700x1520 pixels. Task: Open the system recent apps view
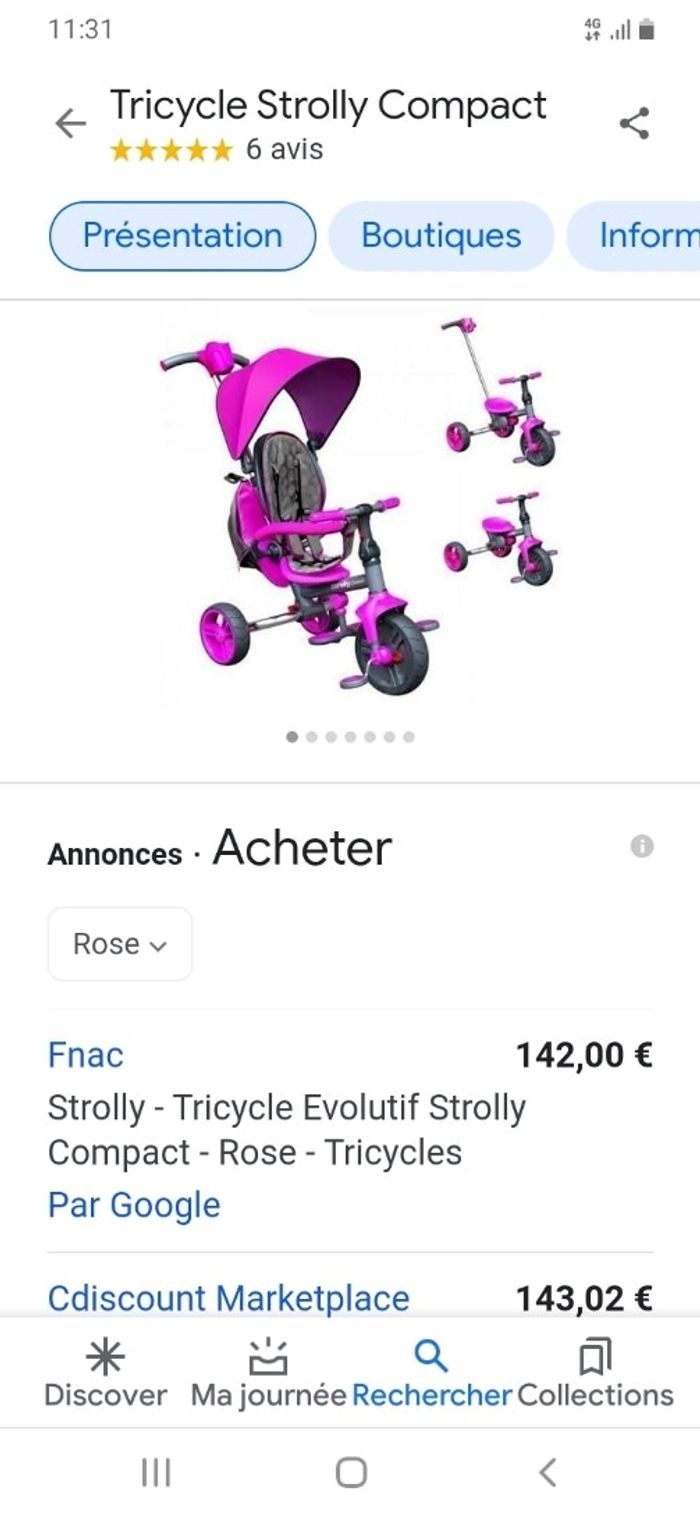click(x=156, y=1472)
